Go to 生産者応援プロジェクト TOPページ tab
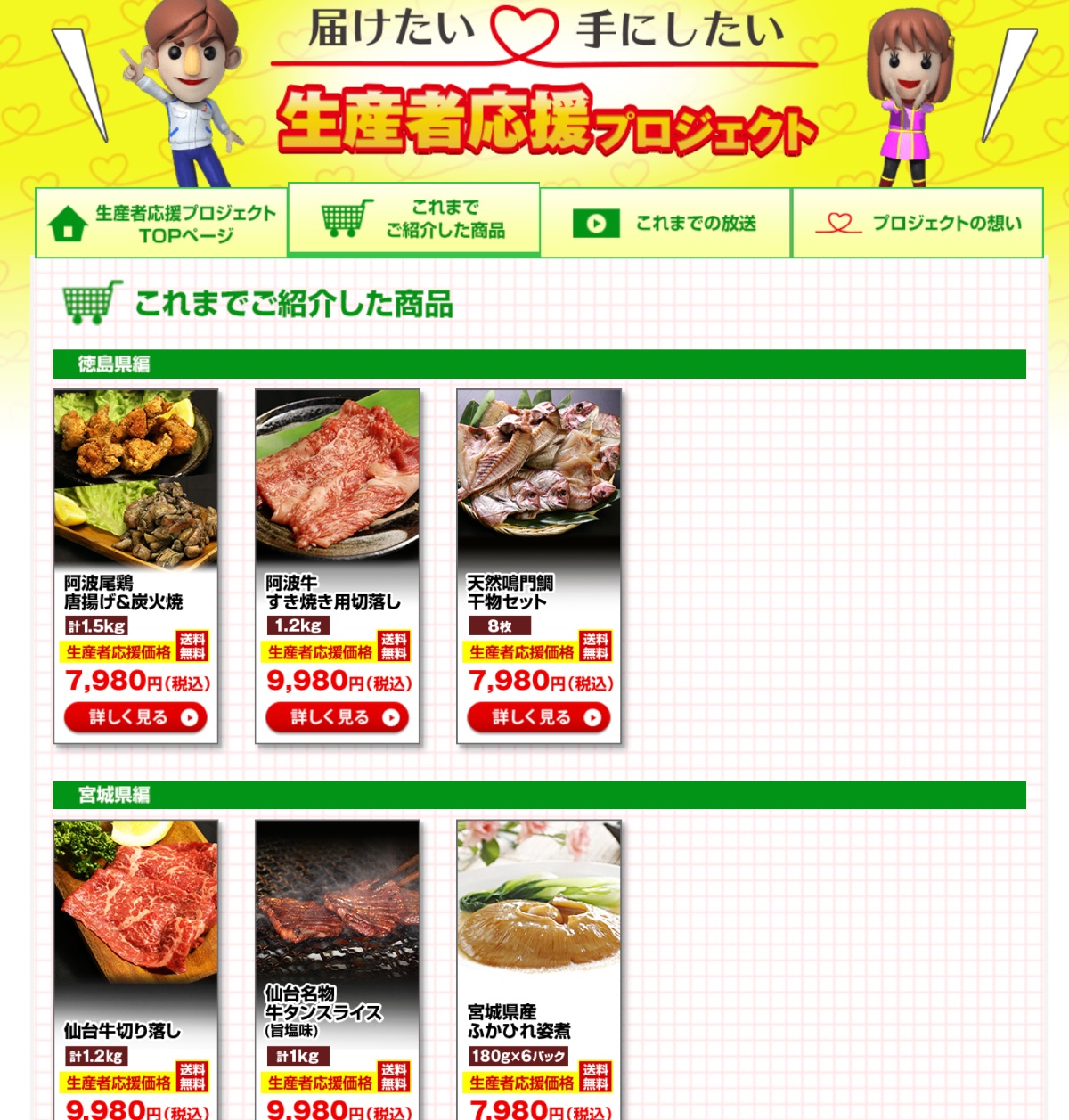1069x1120 pixels. pyautogui.click(x=161, y=223)
